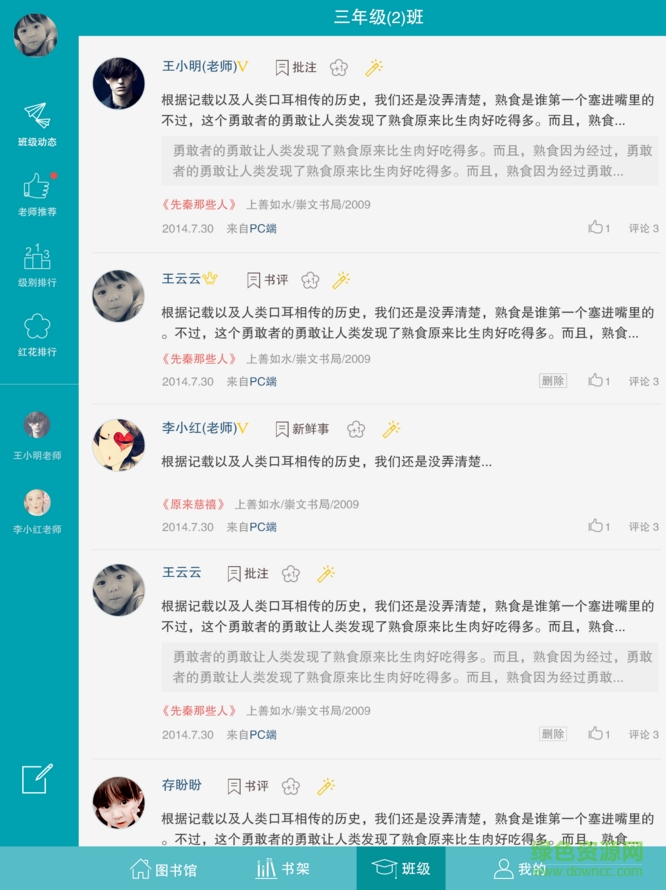
Task: Switch to the 我的 tab
Action: point(520,869)
